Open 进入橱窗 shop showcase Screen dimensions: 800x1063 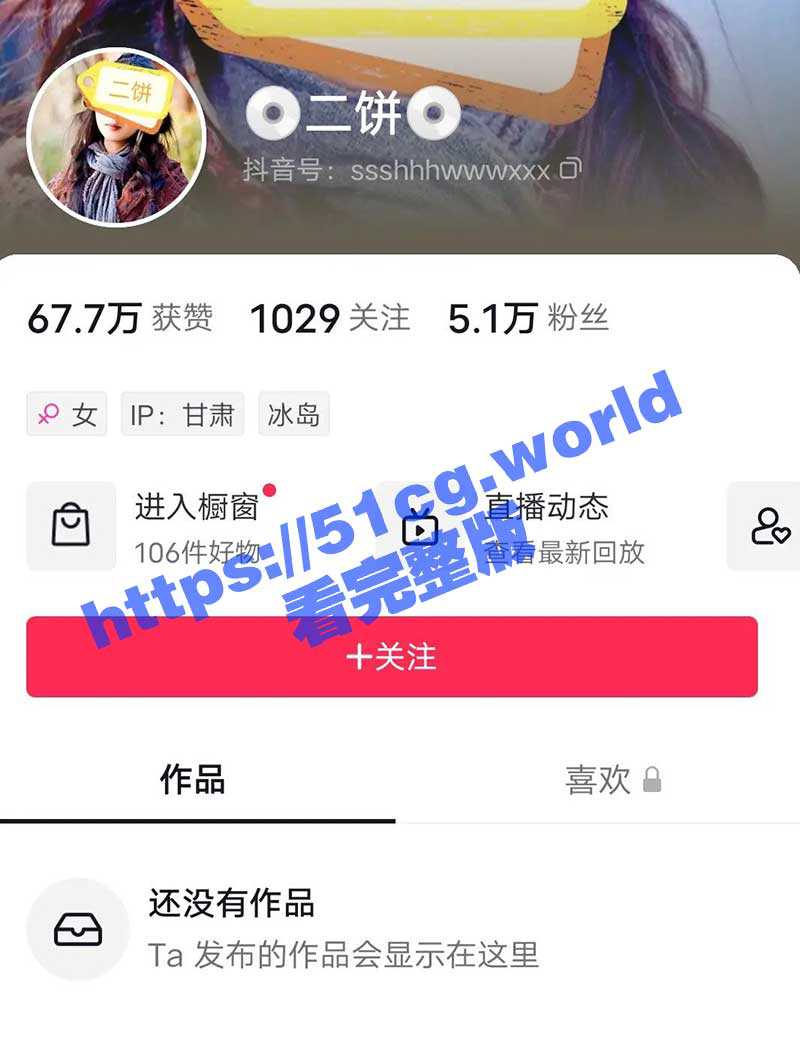(150, 525)
